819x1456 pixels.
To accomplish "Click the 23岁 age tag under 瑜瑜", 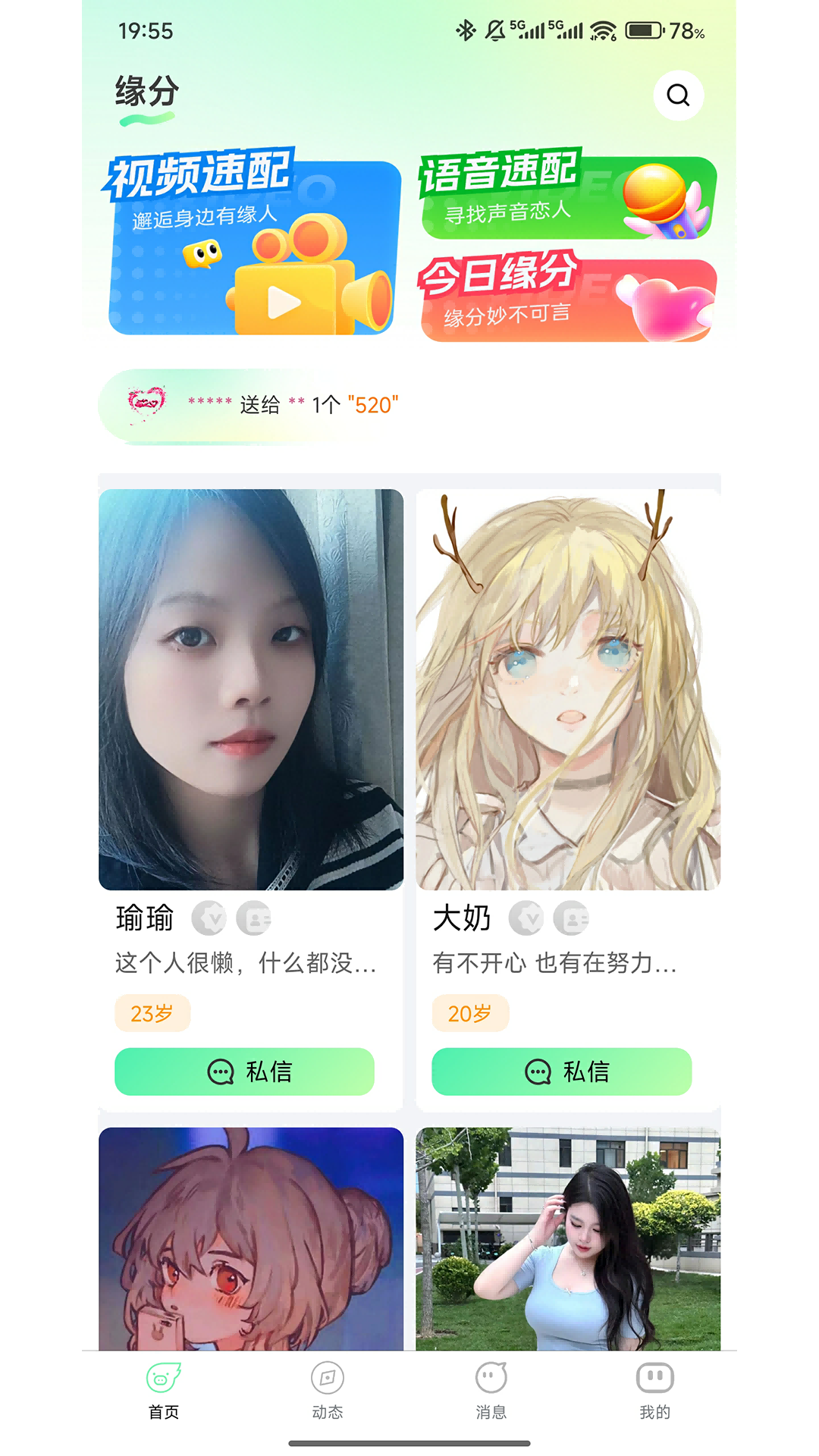I will [x=152, y=1012].
